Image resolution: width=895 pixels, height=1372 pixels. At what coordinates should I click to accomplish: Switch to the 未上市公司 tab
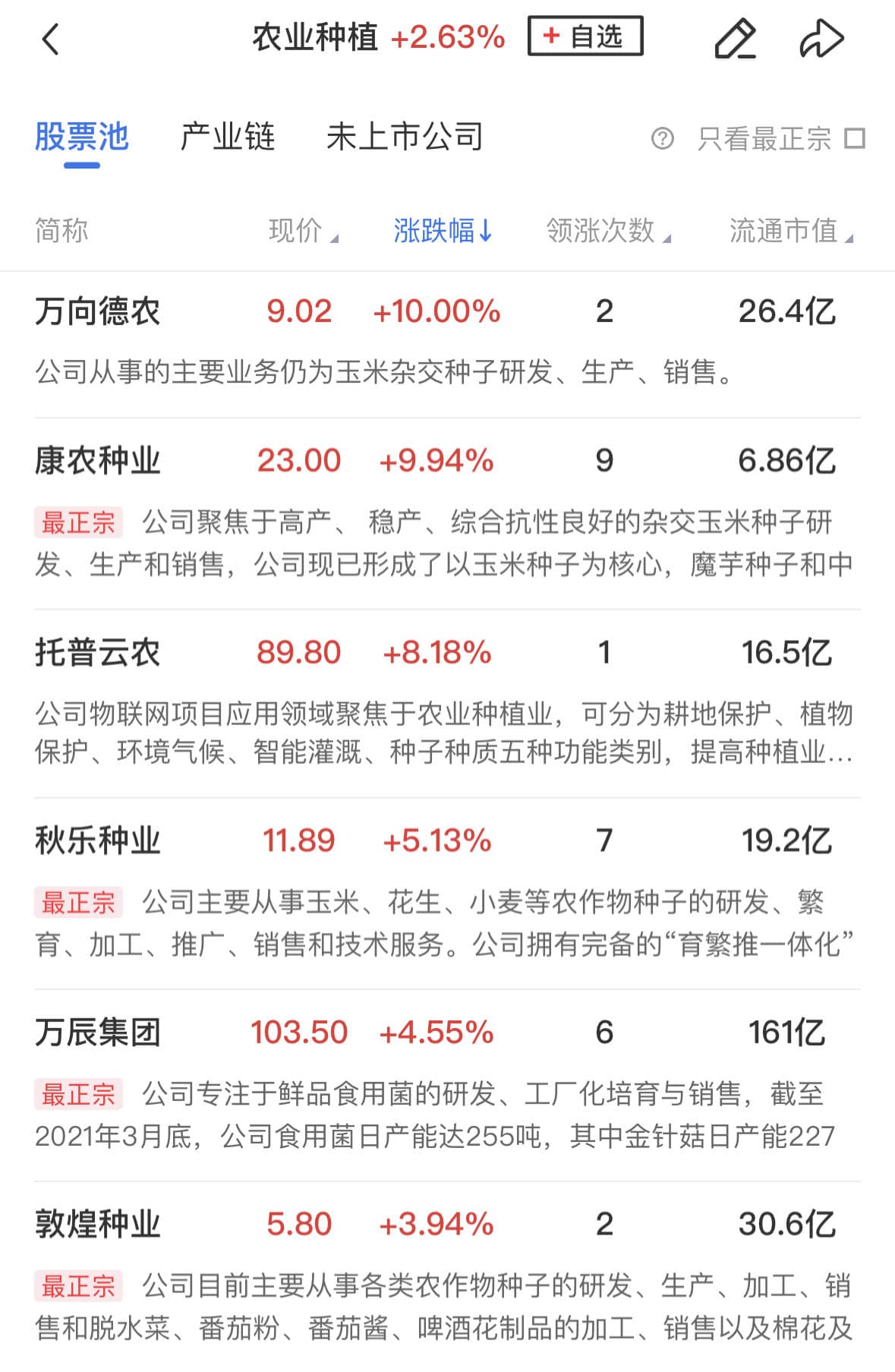[x=405, y=137]
